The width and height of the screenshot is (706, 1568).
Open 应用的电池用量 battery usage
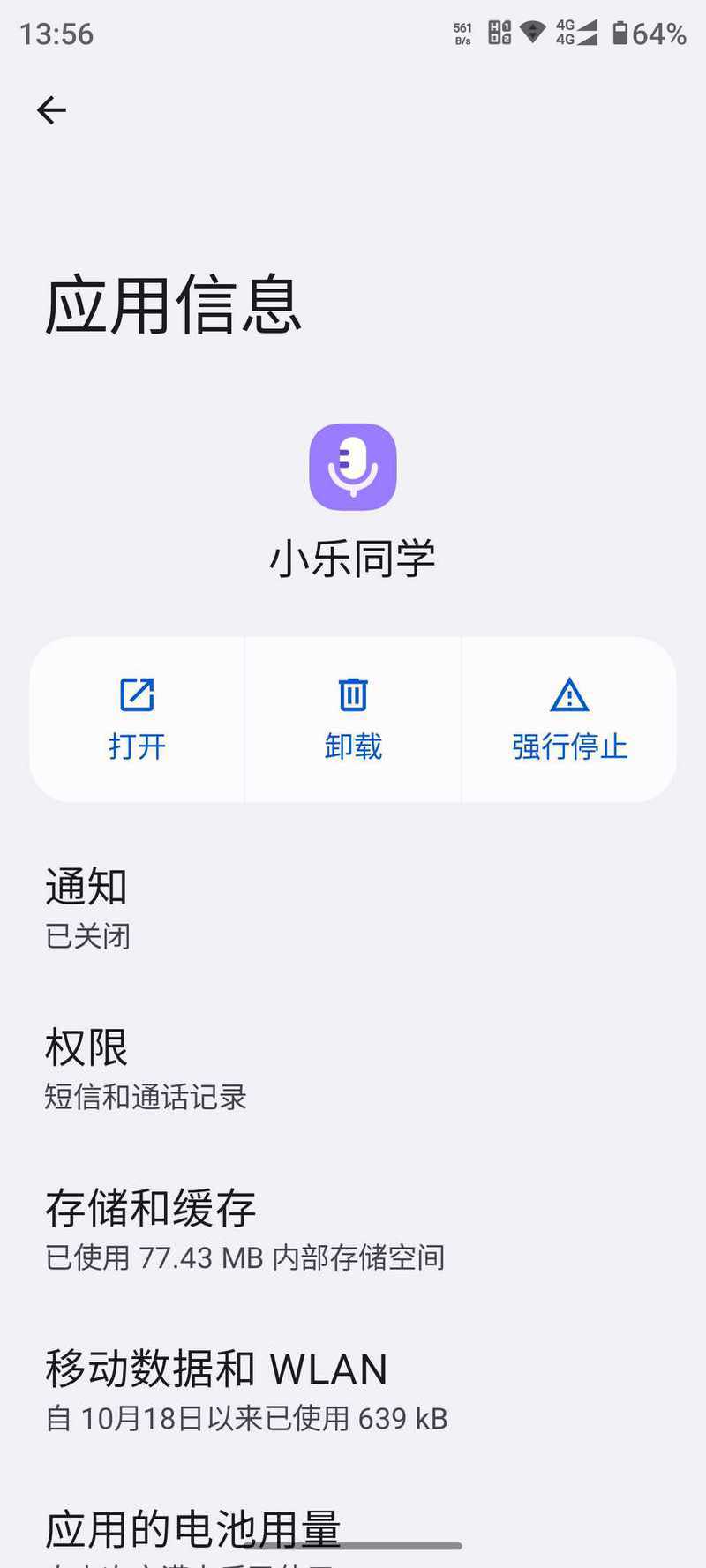coord(353,1529)
